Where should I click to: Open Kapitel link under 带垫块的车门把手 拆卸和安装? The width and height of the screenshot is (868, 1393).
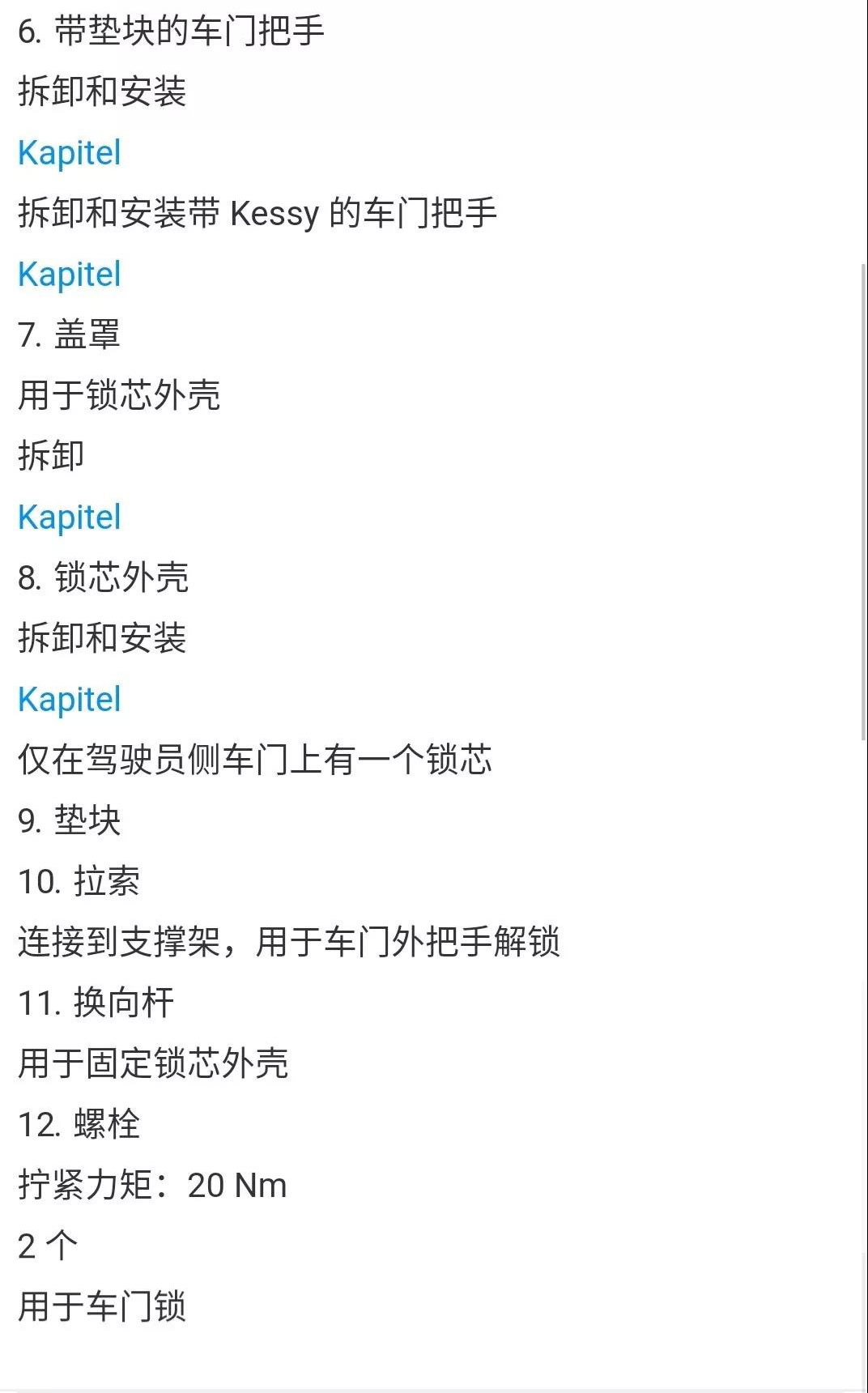click(70, 153)
